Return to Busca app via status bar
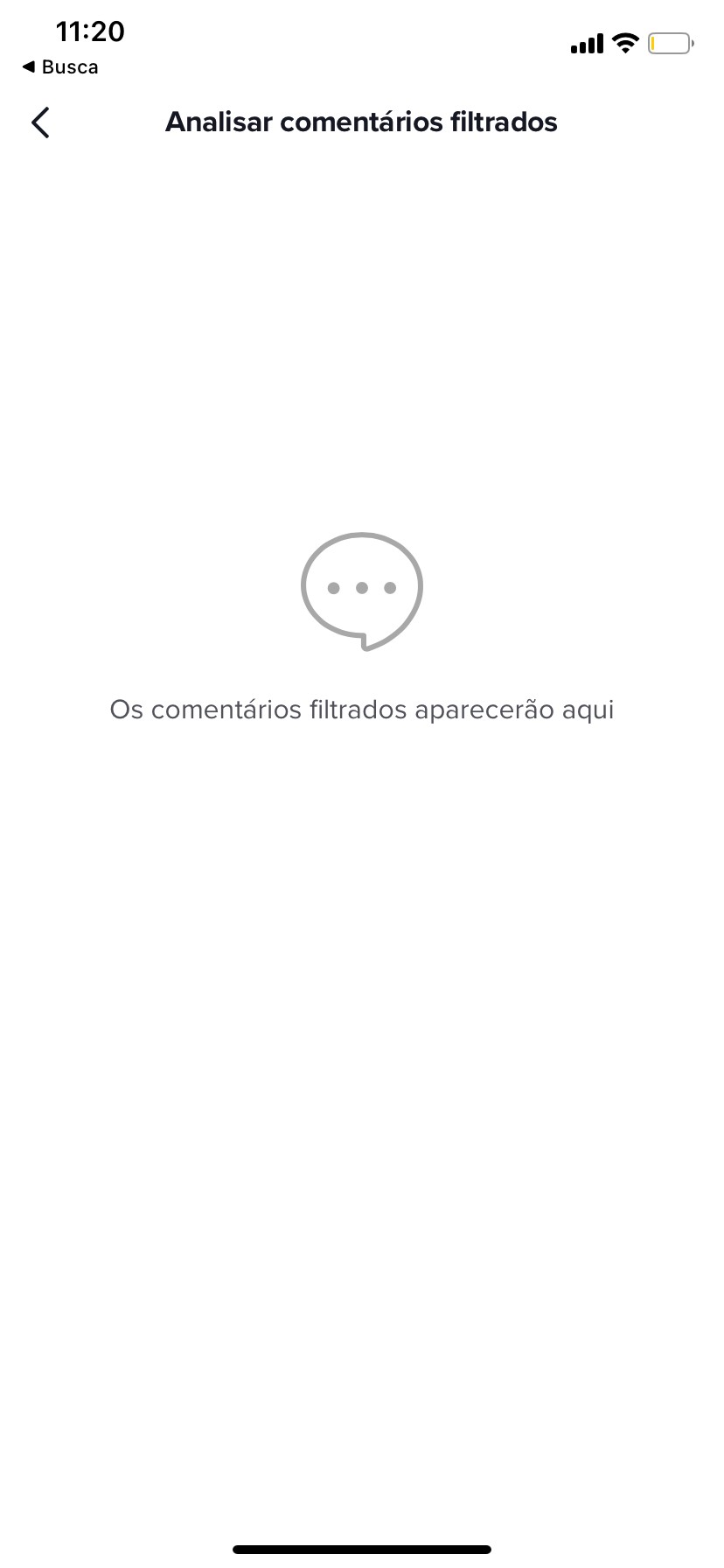Viewport: 724px width, 1568px height. coord(59,67)
